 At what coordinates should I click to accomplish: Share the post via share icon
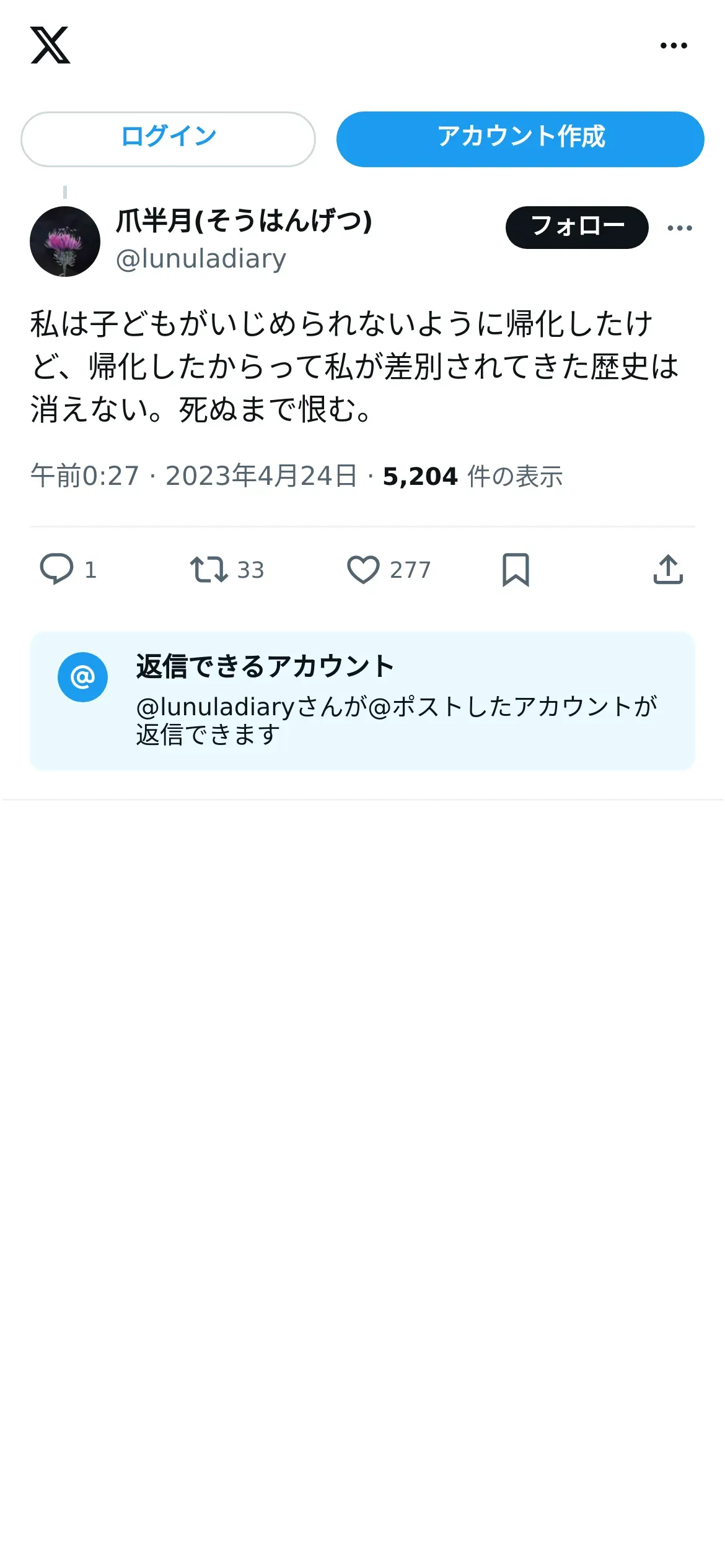point(668,569)
